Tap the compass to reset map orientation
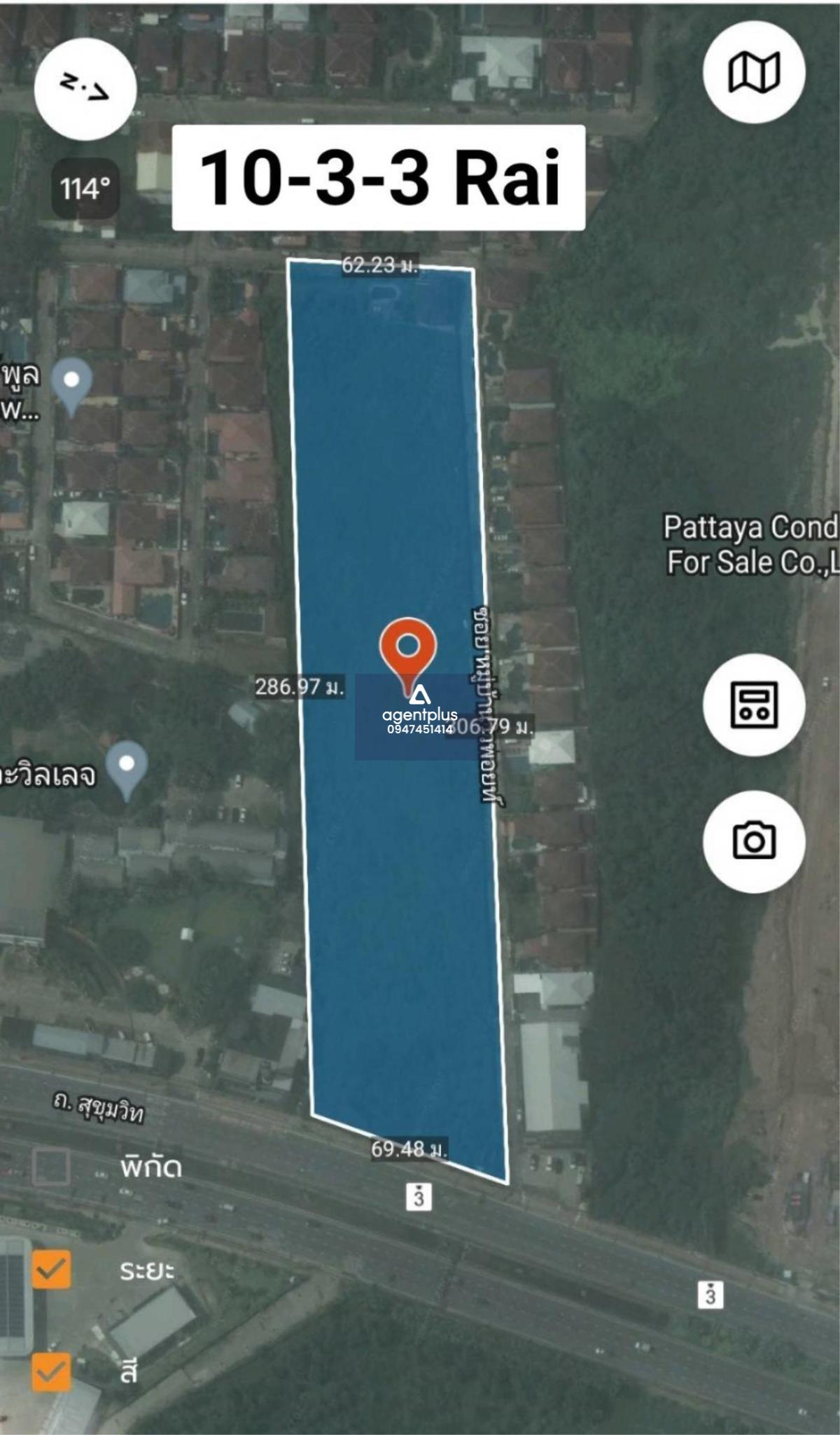Screen dimensions: 840x1435 point(85,88)
